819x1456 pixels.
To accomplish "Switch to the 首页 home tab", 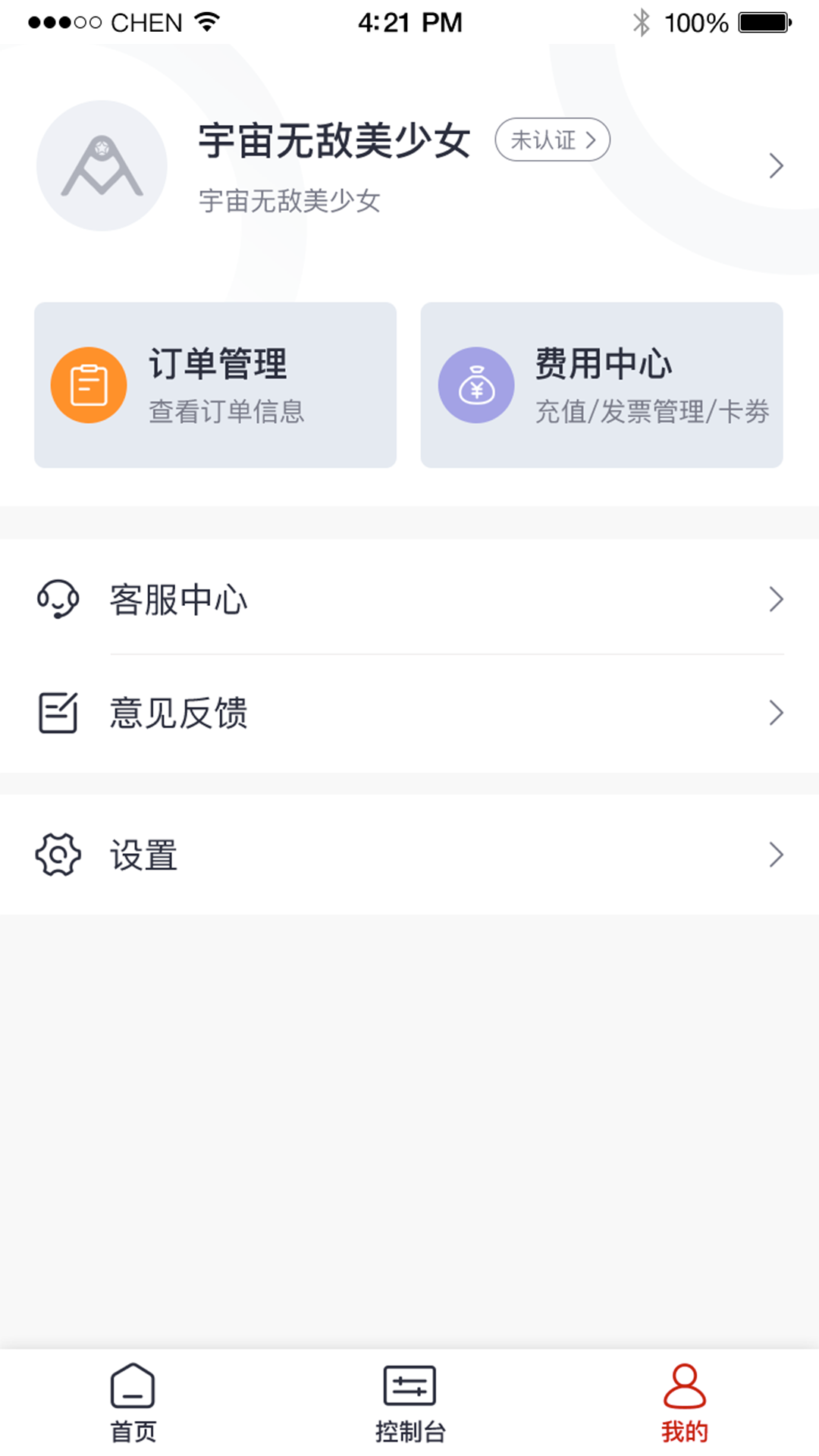I will tap(133, 1403).
